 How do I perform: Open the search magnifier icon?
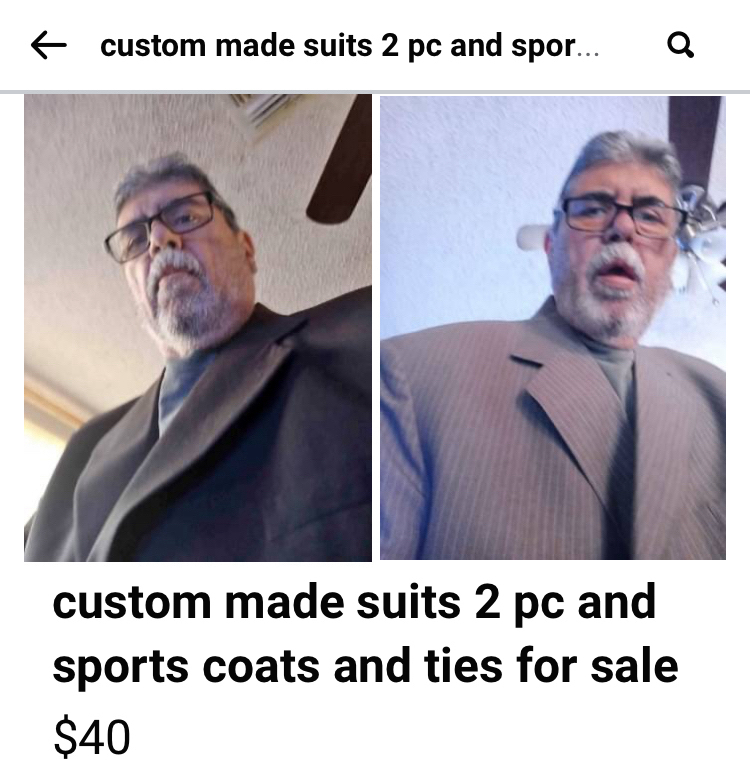(x=680, y=45)
